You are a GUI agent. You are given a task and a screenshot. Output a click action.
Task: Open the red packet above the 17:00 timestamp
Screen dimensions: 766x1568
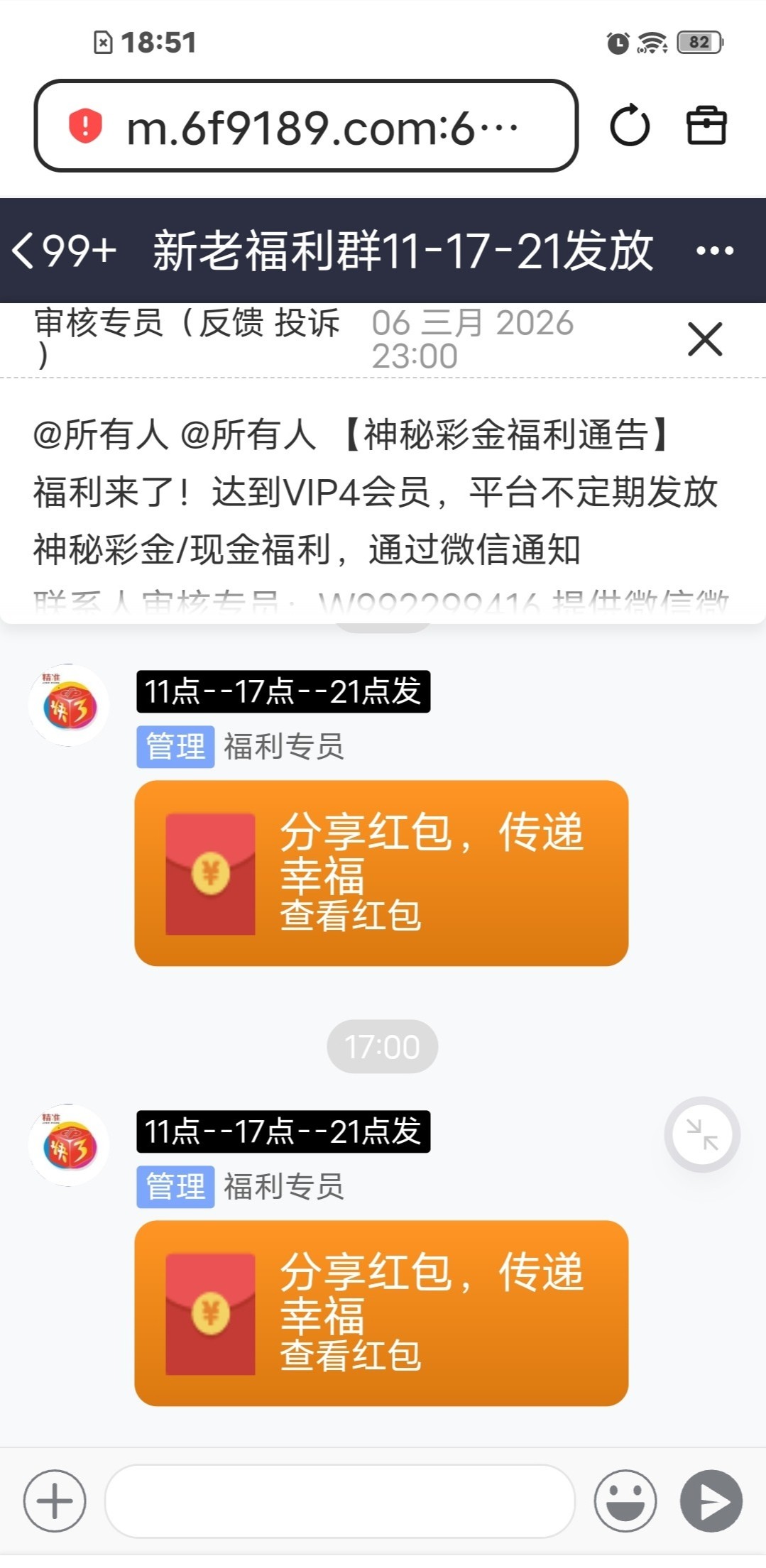pyautogui.click(x=381, y=873)
